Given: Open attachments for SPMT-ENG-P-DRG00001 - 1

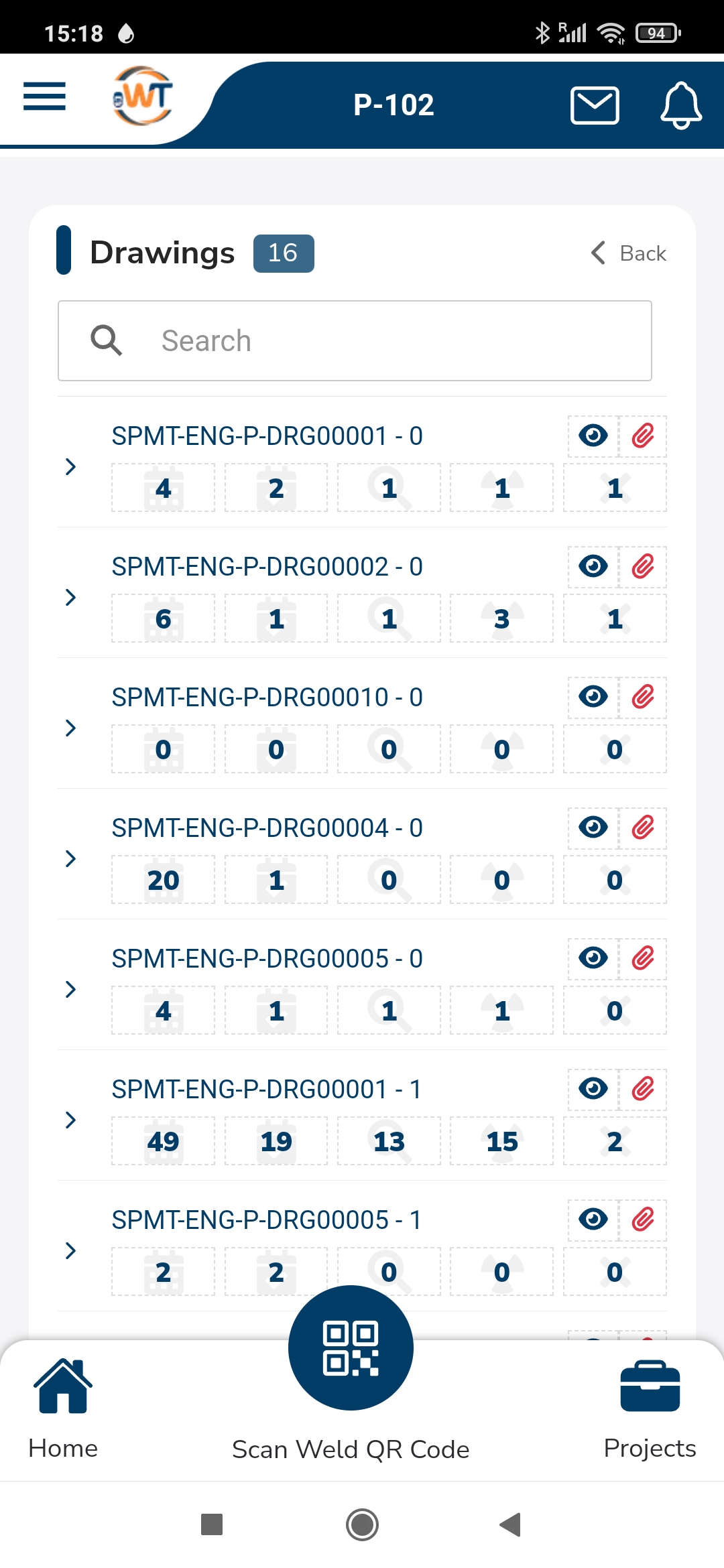Looking at the screenshot, I should pyautogui.click(x=643, y=1089).
